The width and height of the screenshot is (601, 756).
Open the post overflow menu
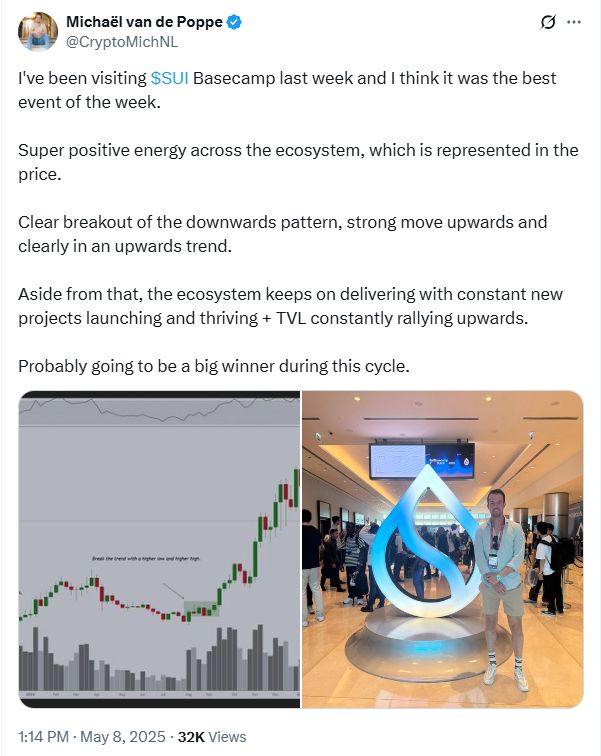pos(574,22)
